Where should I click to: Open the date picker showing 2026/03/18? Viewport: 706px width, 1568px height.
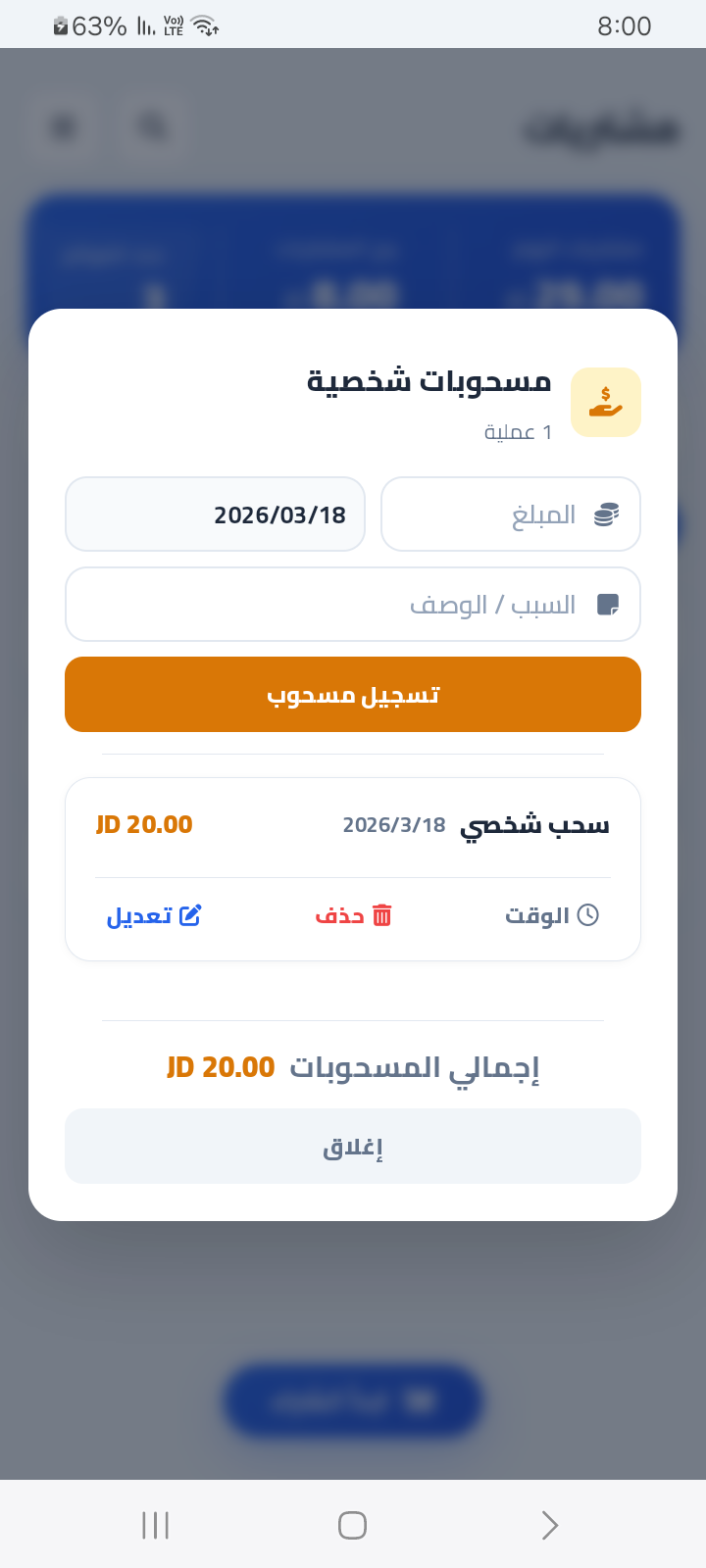pyautogui.click(x=215, y=514)
